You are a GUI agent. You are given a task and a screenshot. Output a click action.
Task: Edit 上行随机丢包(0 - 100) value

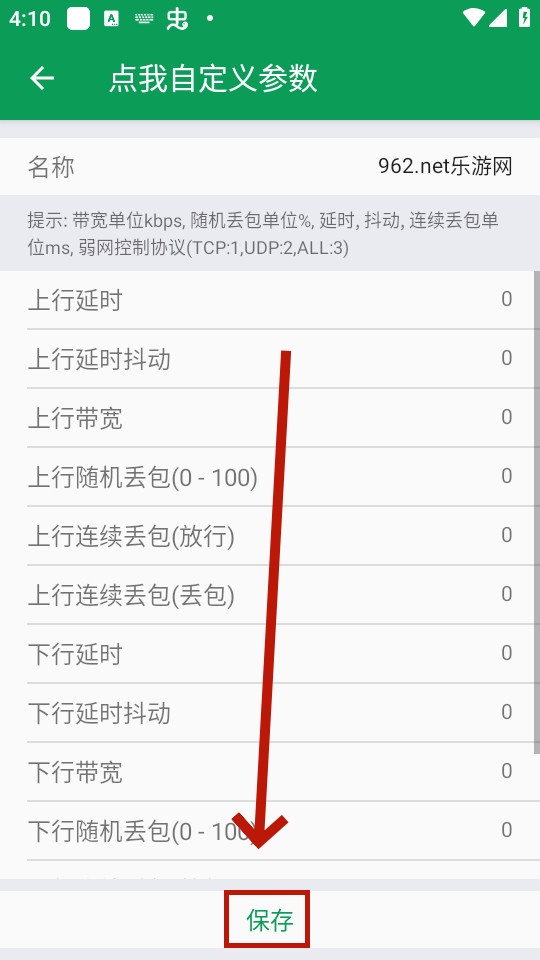[x=270, y=477]
